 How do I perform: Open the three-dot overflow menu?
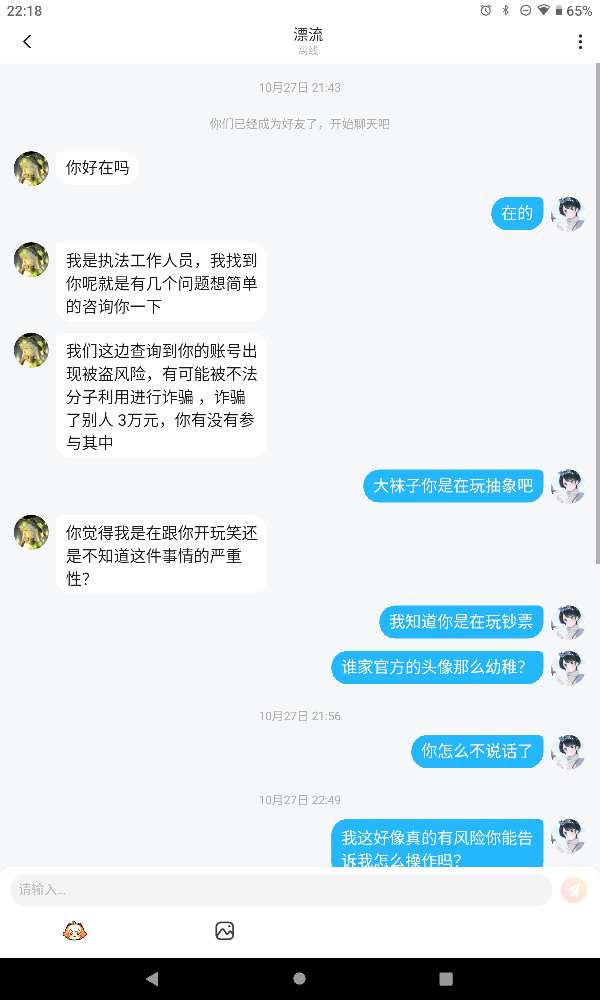tap(580, 42)
